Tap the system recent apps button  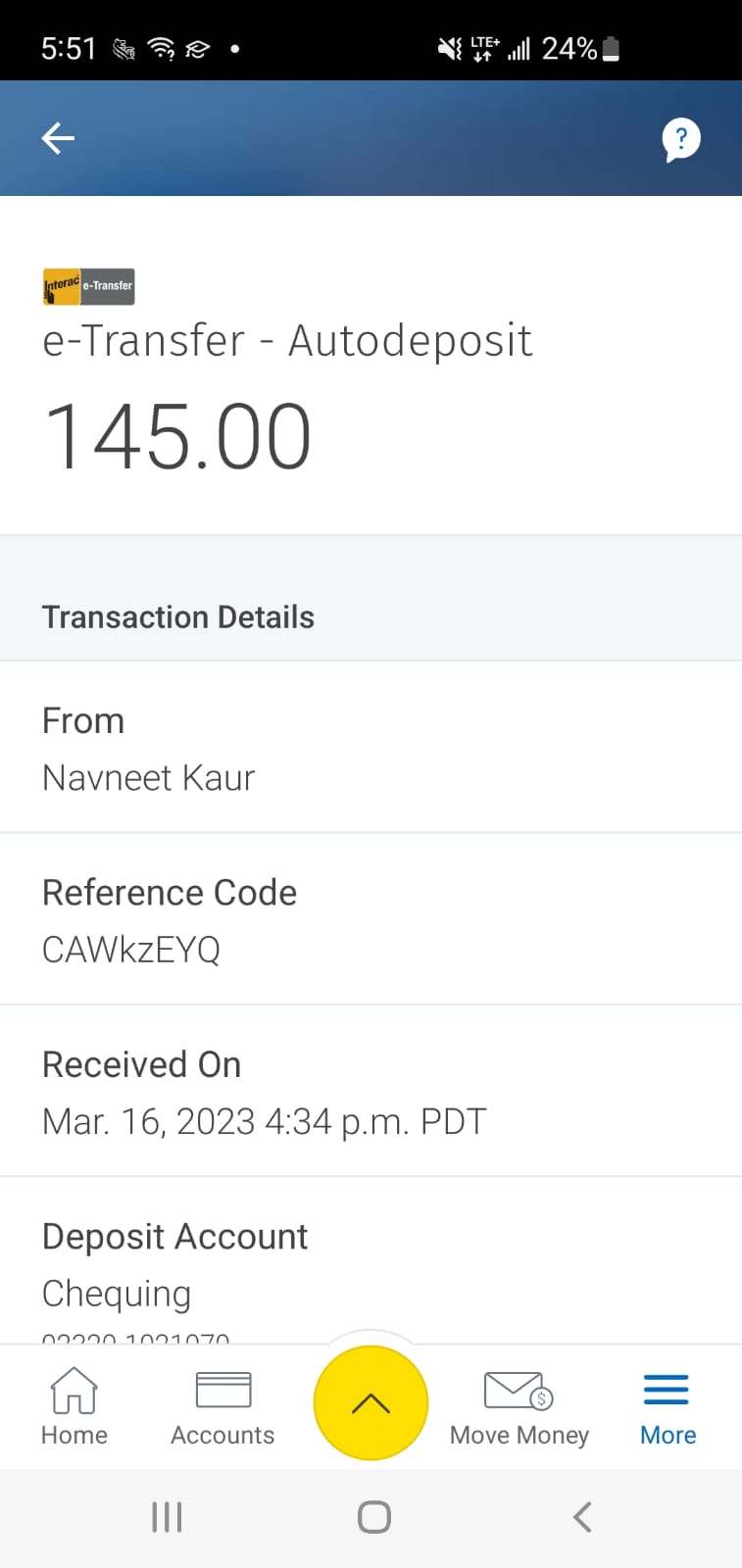pos(167,1517)
